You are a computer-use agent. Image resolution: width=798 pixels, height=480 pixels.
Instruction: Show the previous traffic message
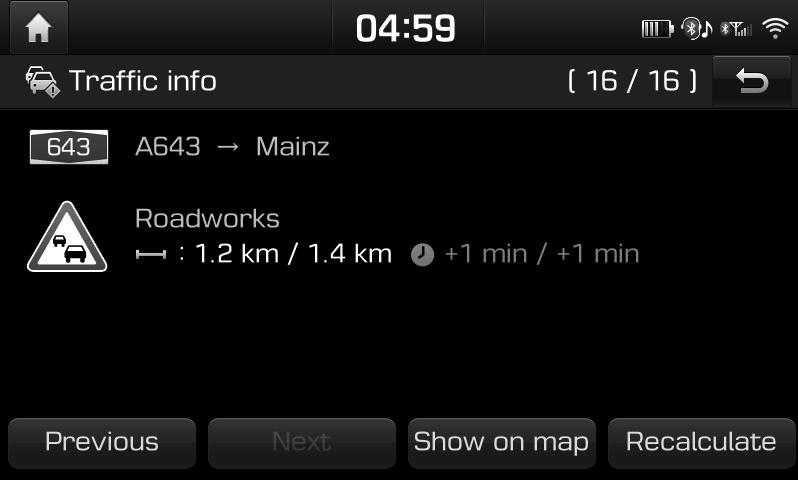pyautogui.click(x=102, y=442)
